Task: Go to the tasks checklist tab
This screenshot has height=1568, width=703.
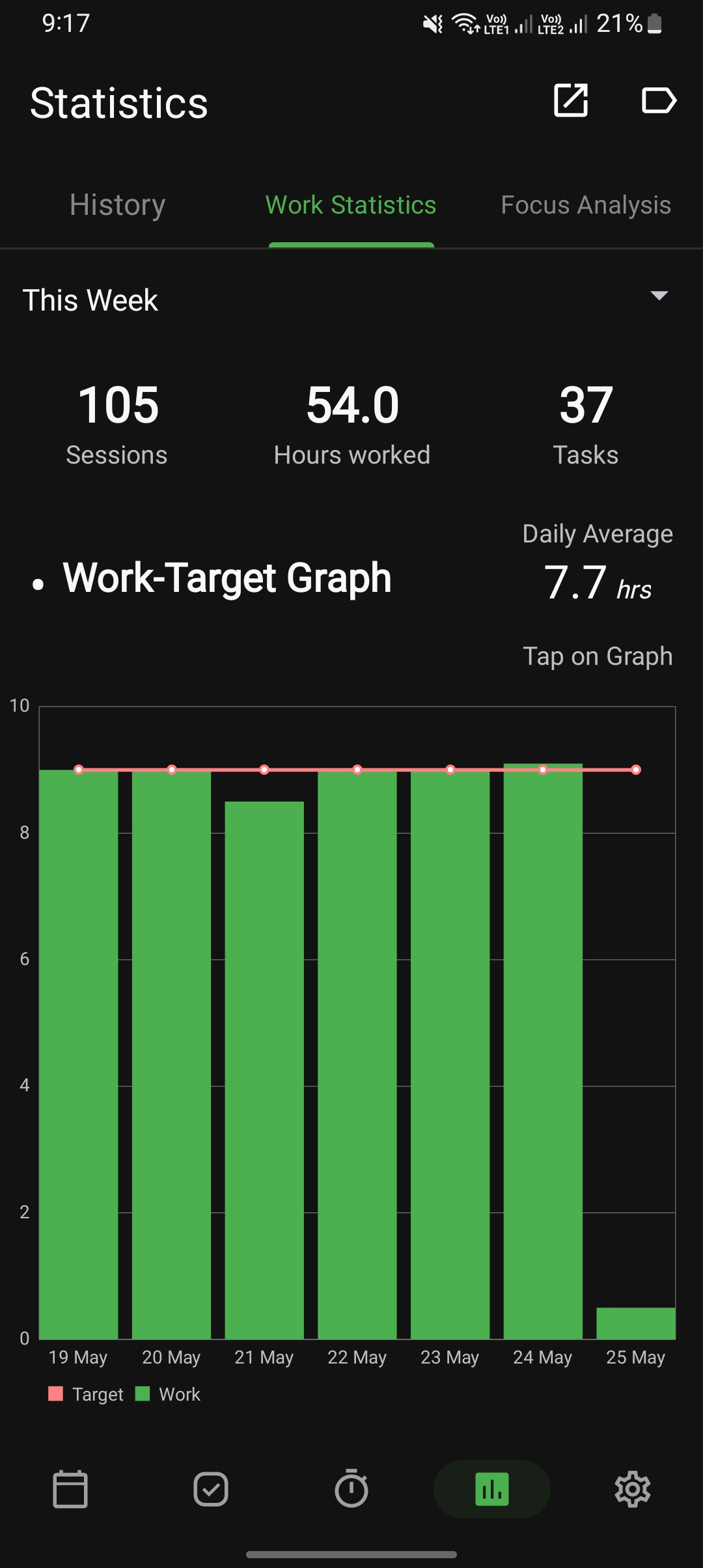Action: (x=211, y=1489)
